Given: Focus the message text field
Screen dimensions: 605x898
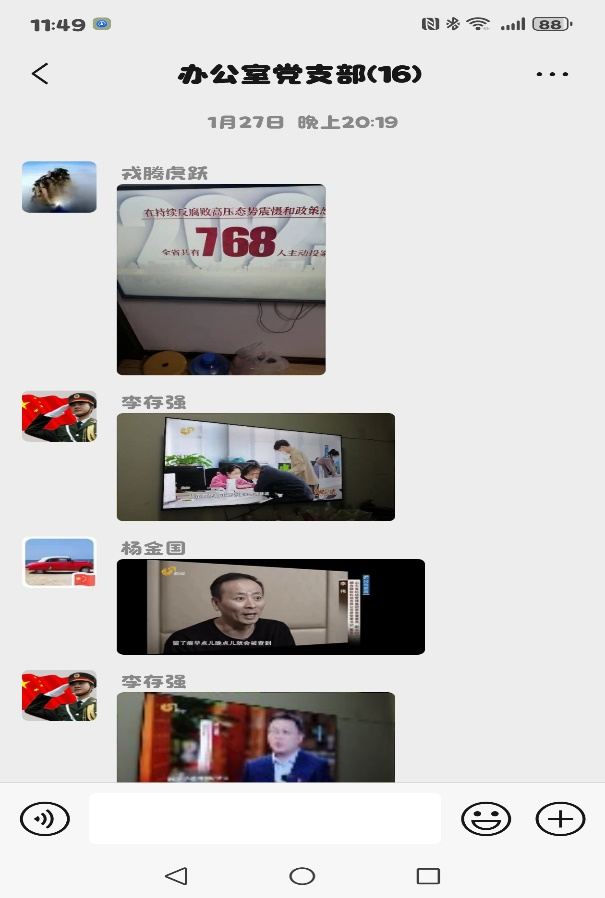Looking at the screenshot, I should tap(265, 819).
